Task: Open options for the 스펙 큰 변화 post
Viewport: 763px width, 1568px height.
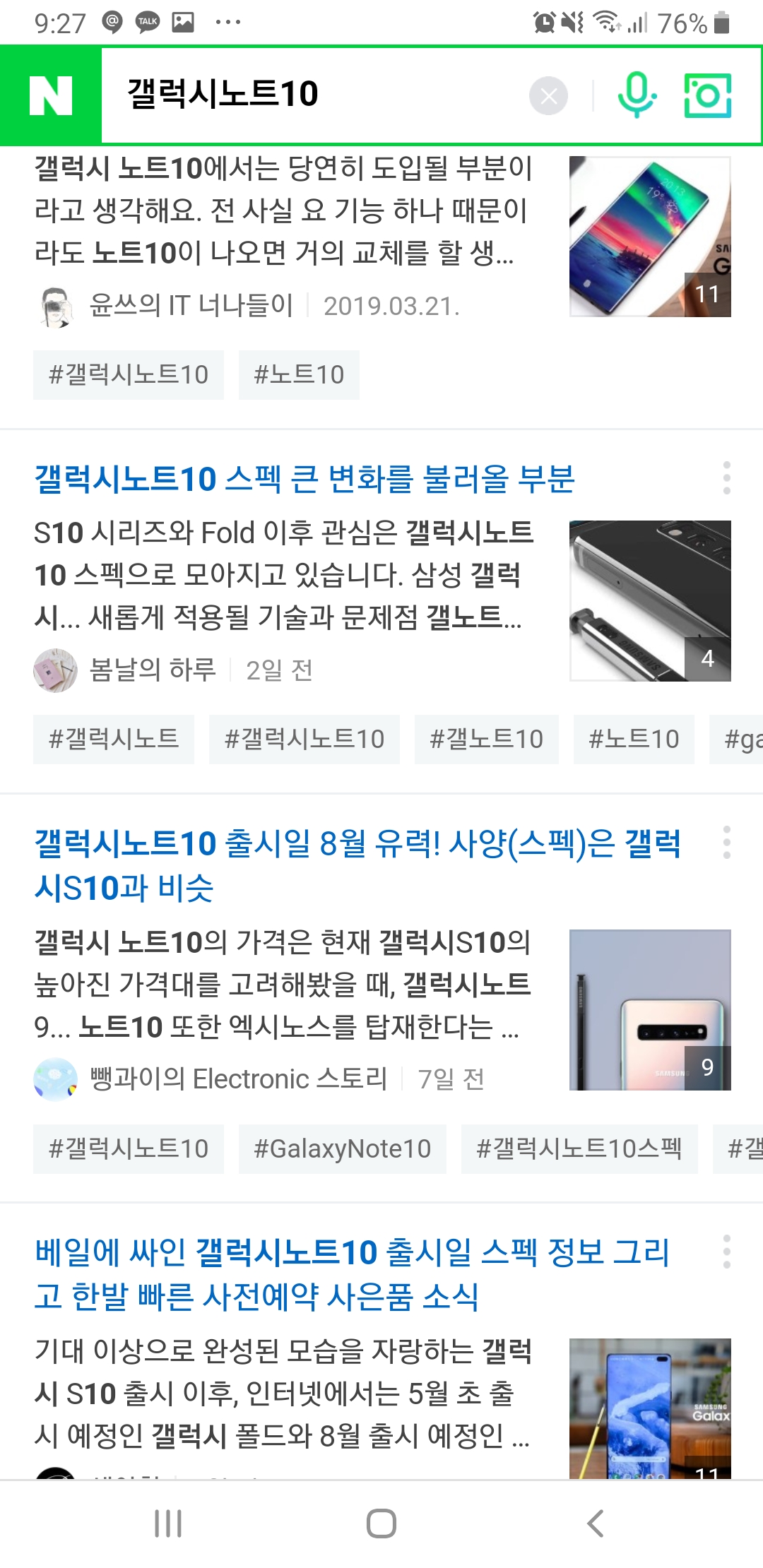Action: tap(726, 478)
